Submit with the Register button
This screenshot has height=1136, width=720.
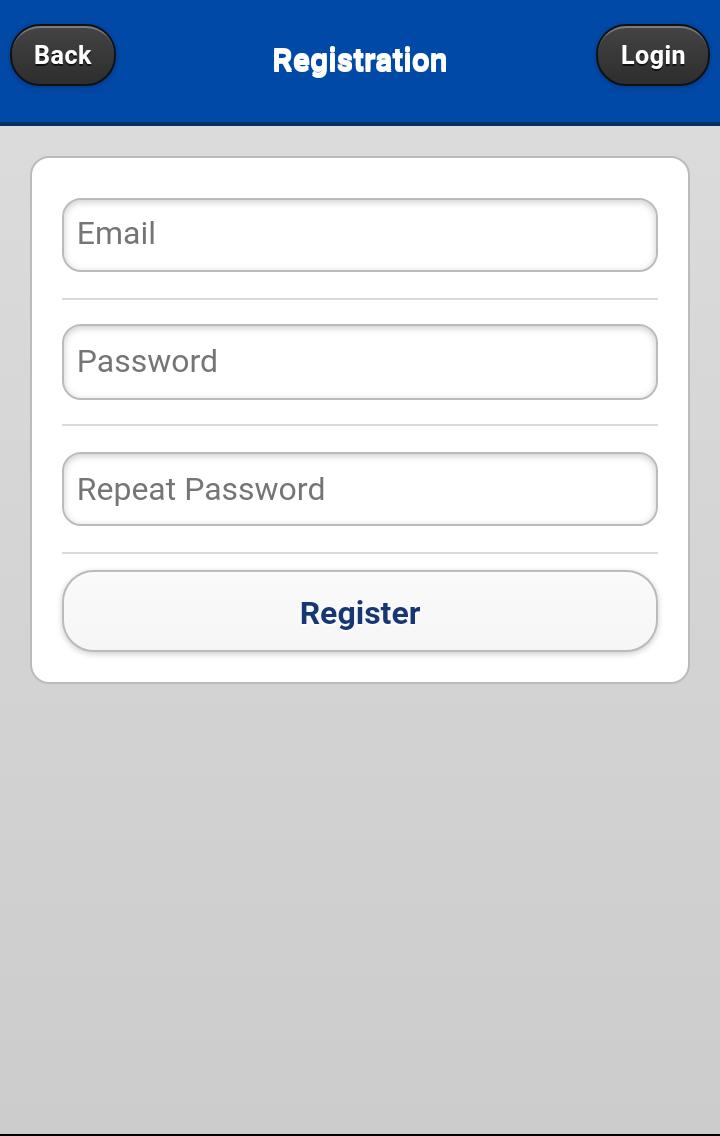[x=360, y=612]
